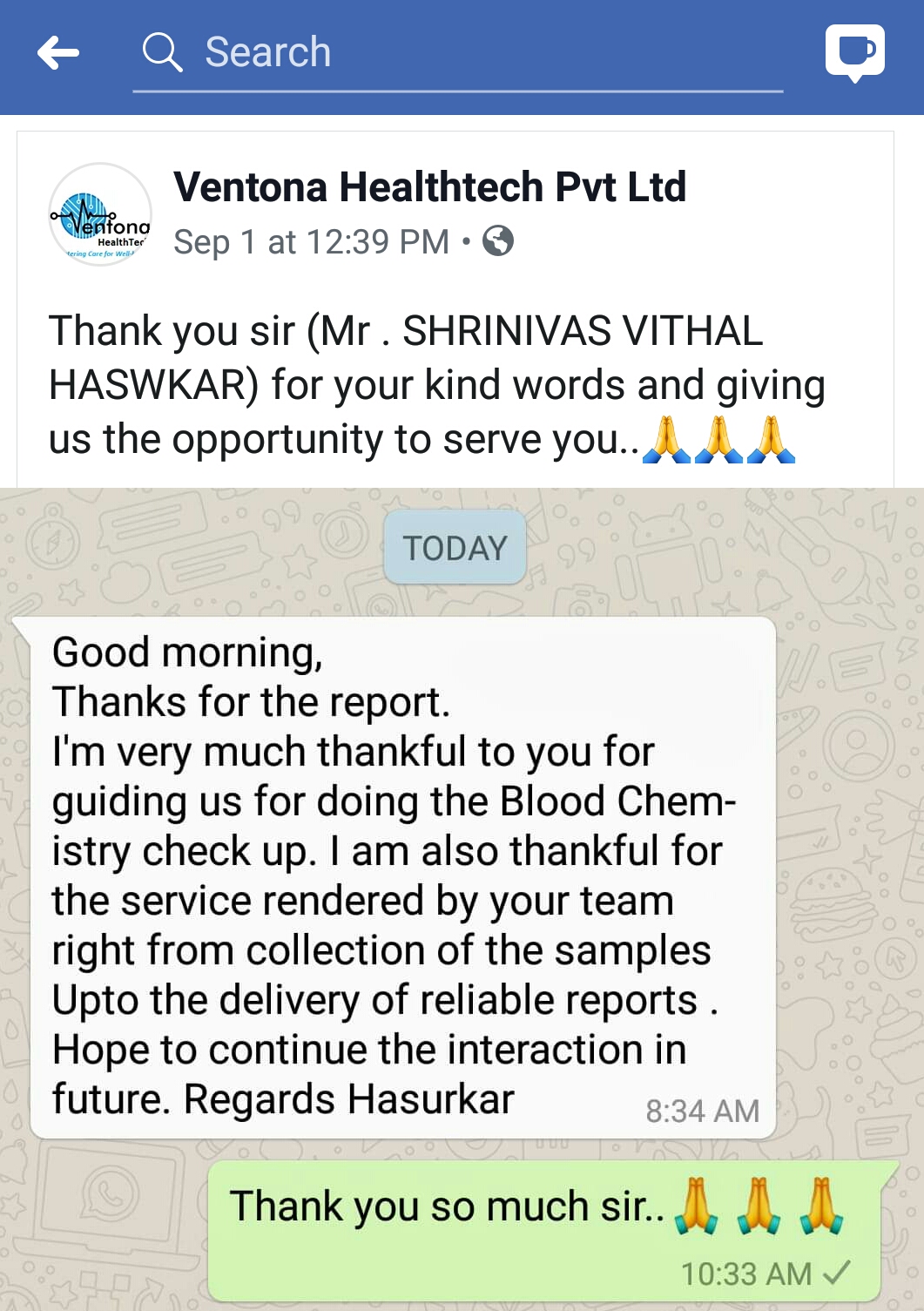The width and height of the screenshot is (924, 1311).
Task: Tap the Search field
Action: click(x=457, y=52)
